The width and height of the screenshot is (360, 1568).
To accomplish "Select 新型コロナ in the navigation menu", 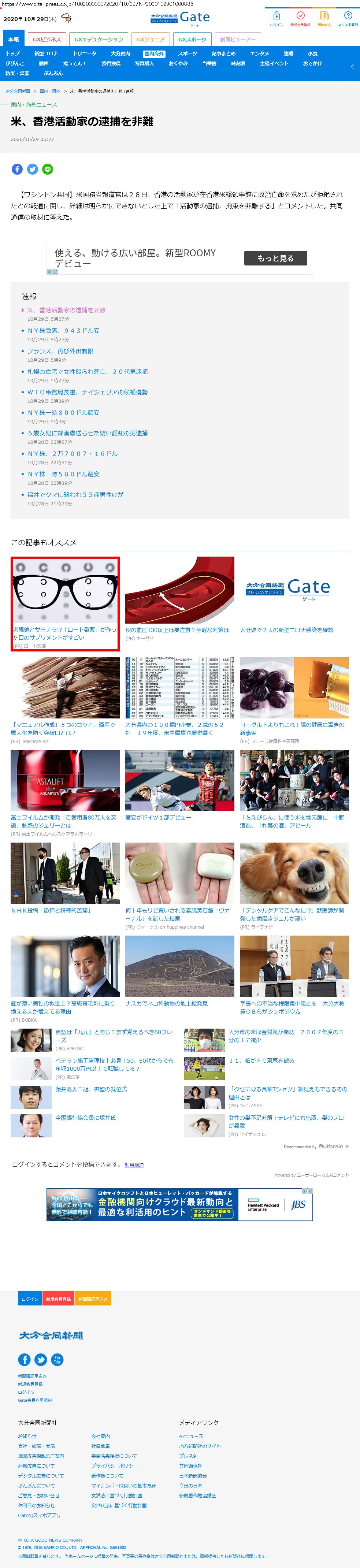I will click(46, 53).
